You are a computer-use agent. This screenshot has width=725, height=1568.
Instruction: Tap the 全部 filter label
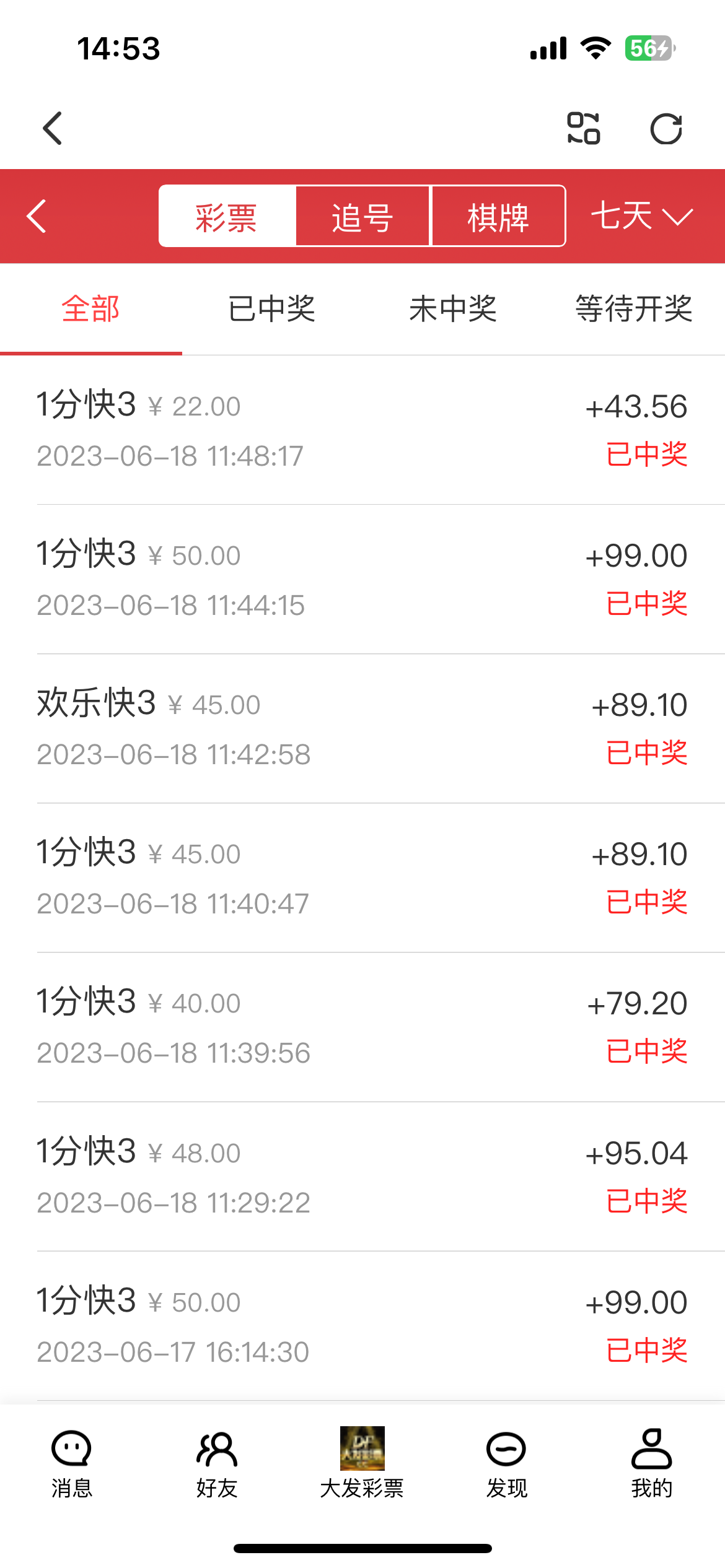tap(90, 308)
